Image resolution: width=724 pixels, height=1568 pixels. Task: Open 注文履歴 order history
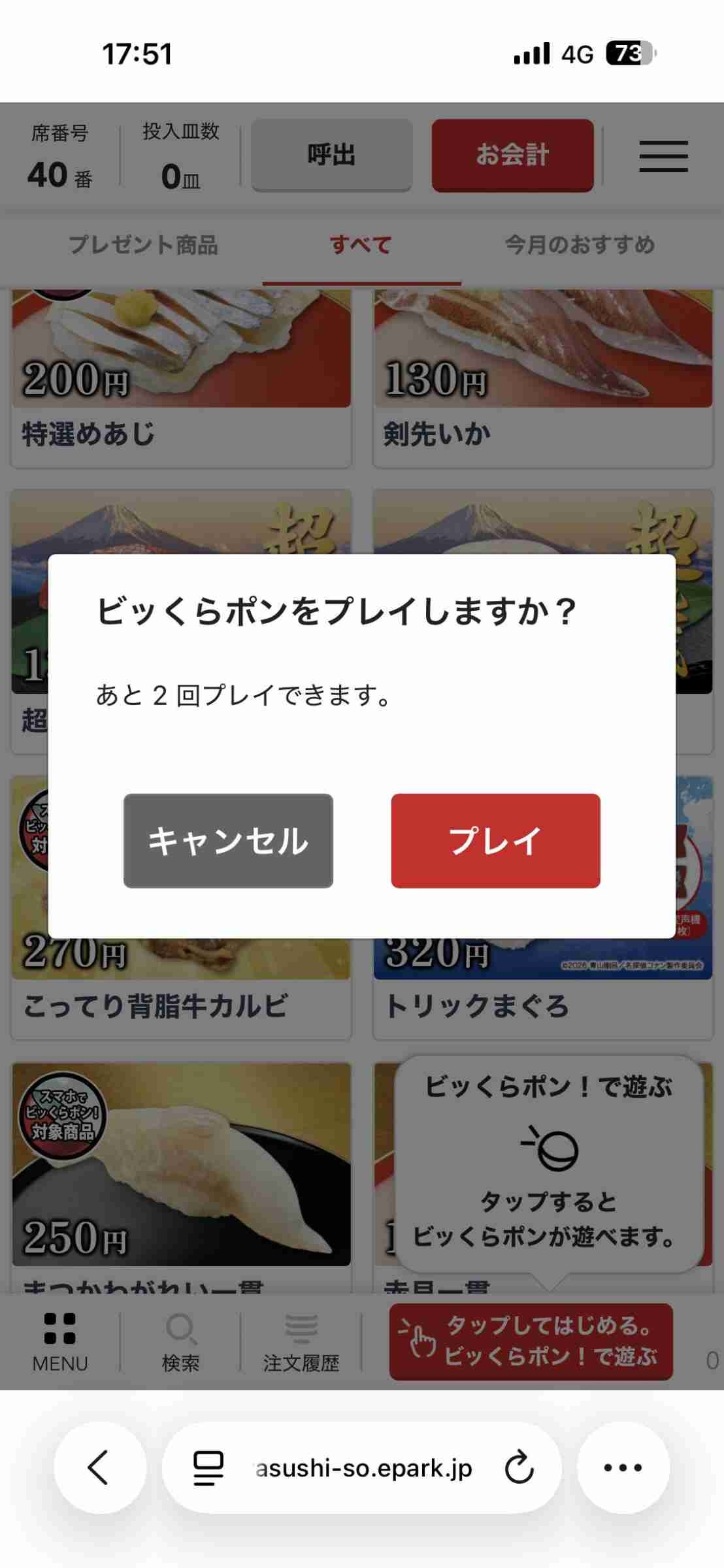coord(301,1341)
